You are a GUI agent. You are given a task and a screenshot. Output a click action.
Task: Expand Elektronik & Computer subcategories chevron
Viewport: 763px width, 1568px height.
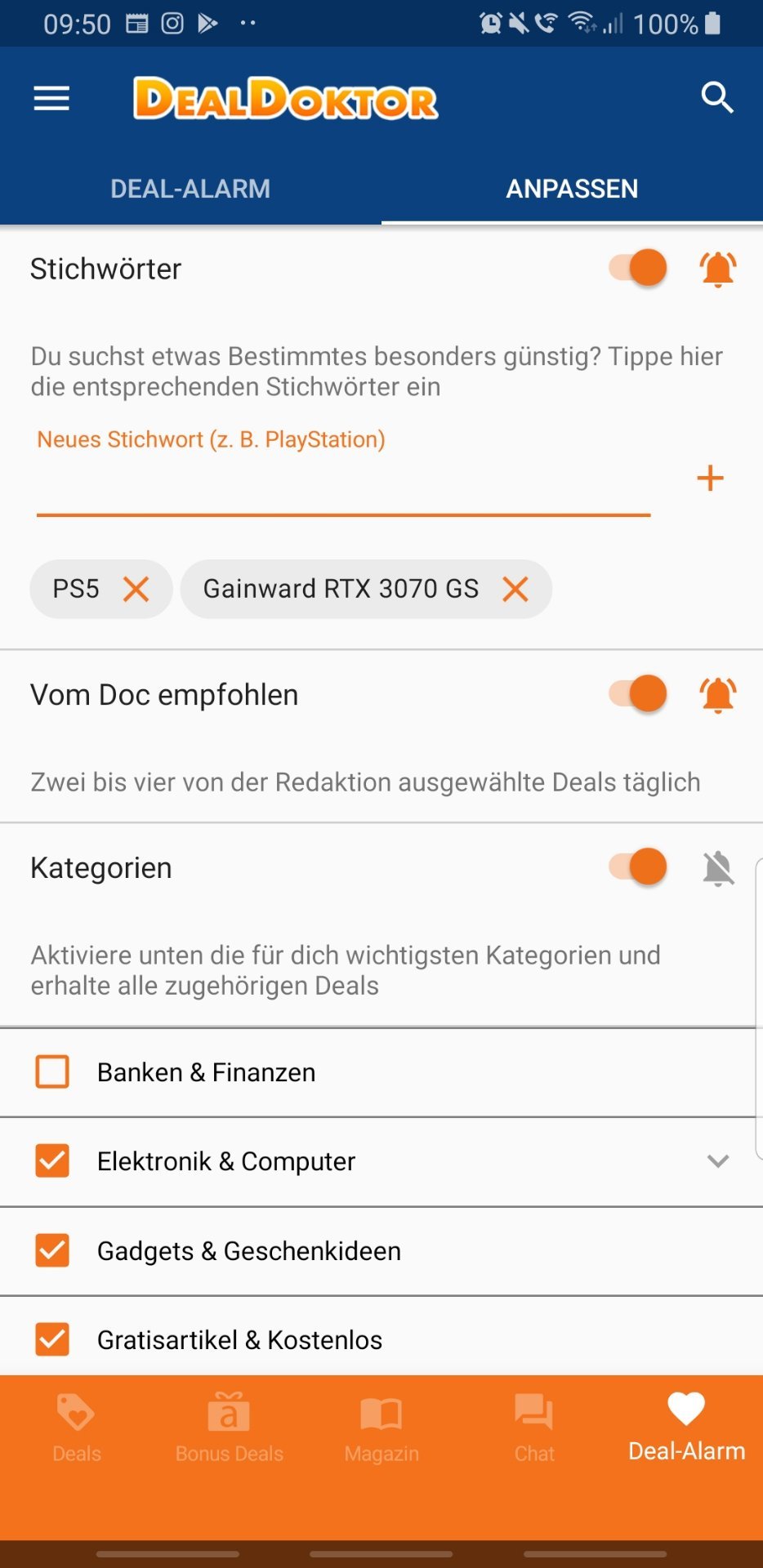pos(718,1160)
